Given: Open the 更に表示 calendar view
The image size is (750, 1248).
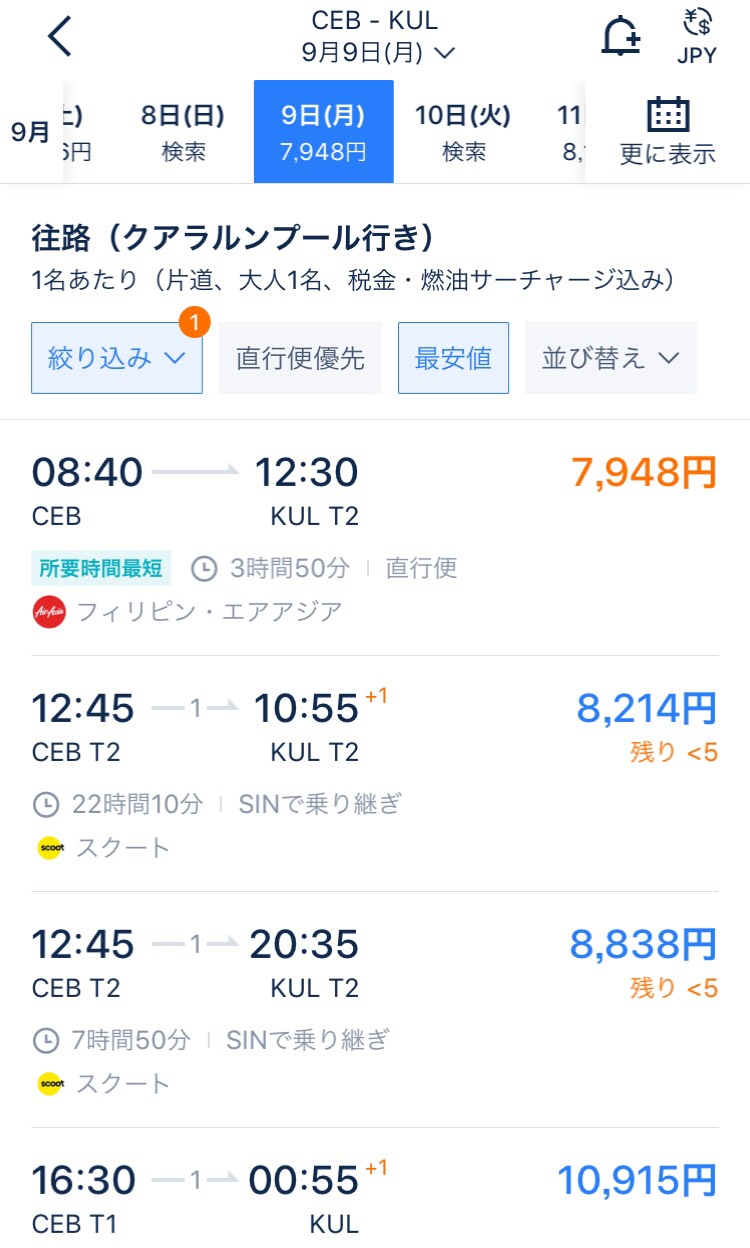Looking at the screenshot, I should 668,132.
